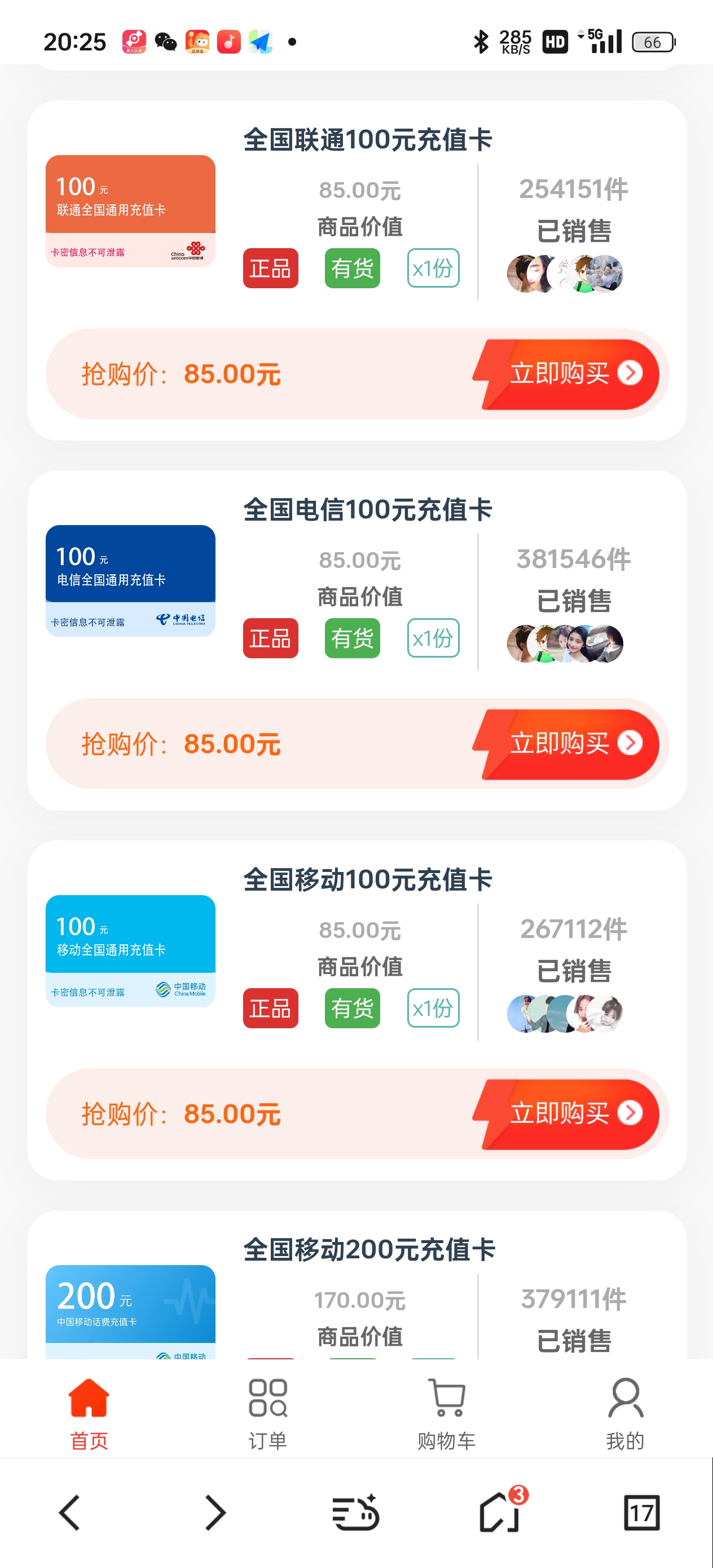Image resolution: width=713 pixels, height=1568 pixels.
Task: Open the 全国移动200元充值卡 product card
Action: pos(369,1249)
